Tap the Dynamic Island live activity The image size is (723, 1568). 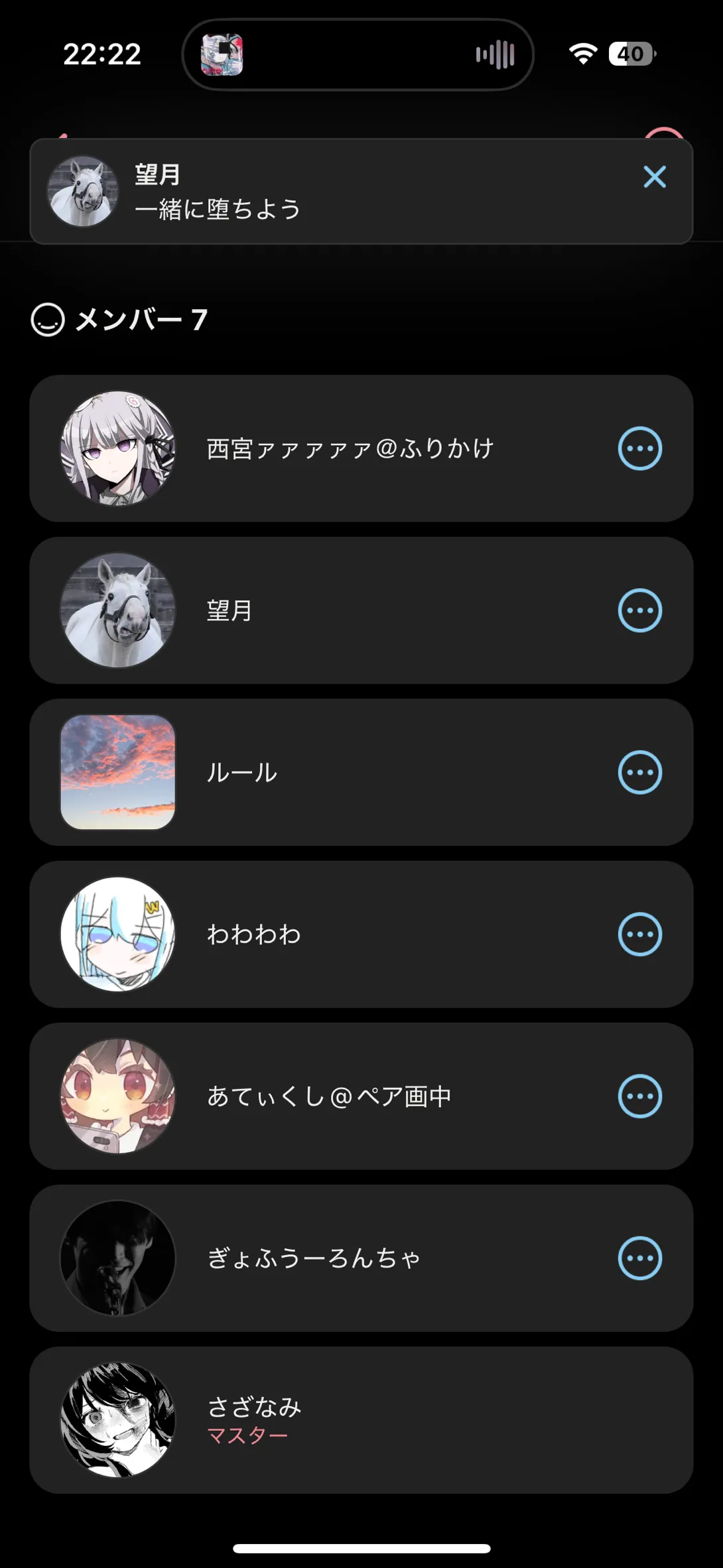tap(358, 54)
